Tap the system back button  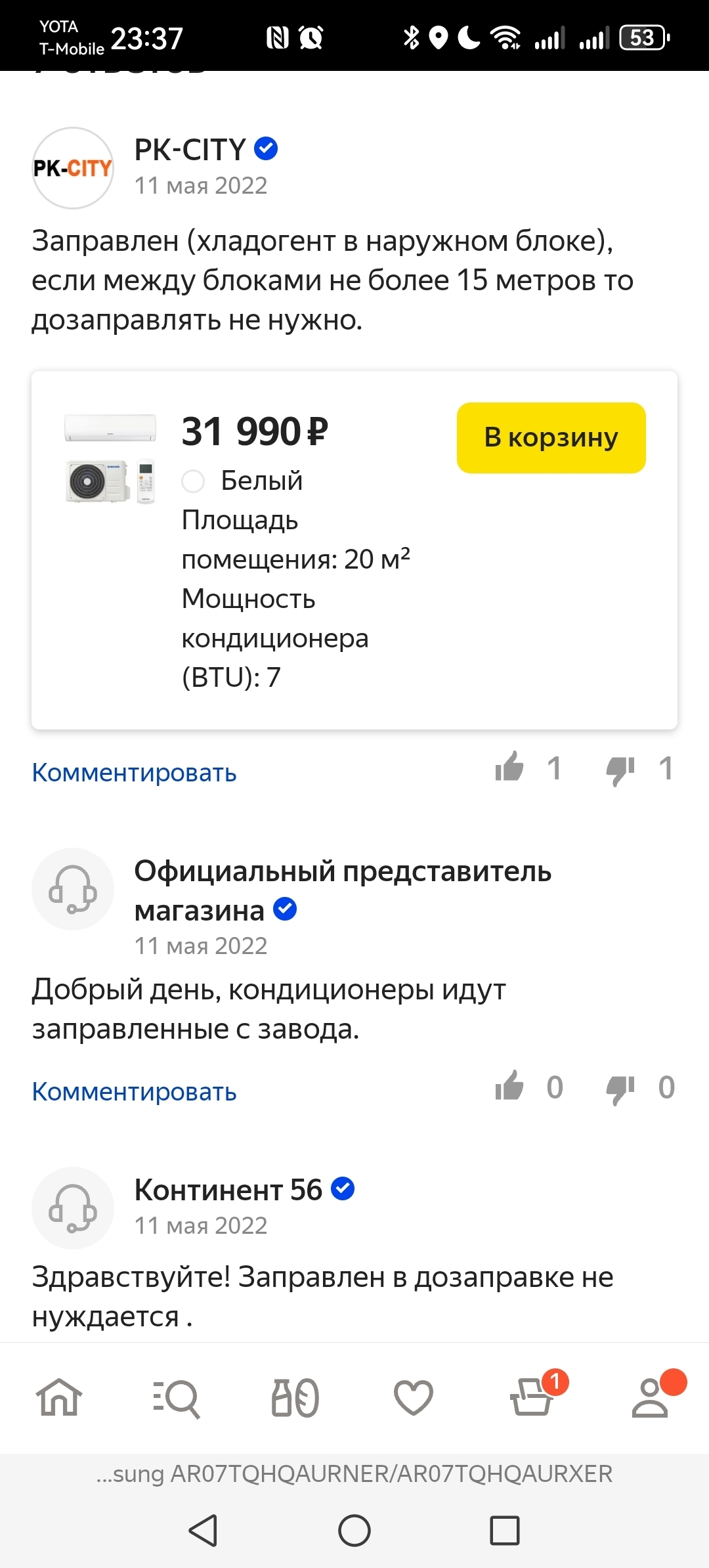point(203,1531)
